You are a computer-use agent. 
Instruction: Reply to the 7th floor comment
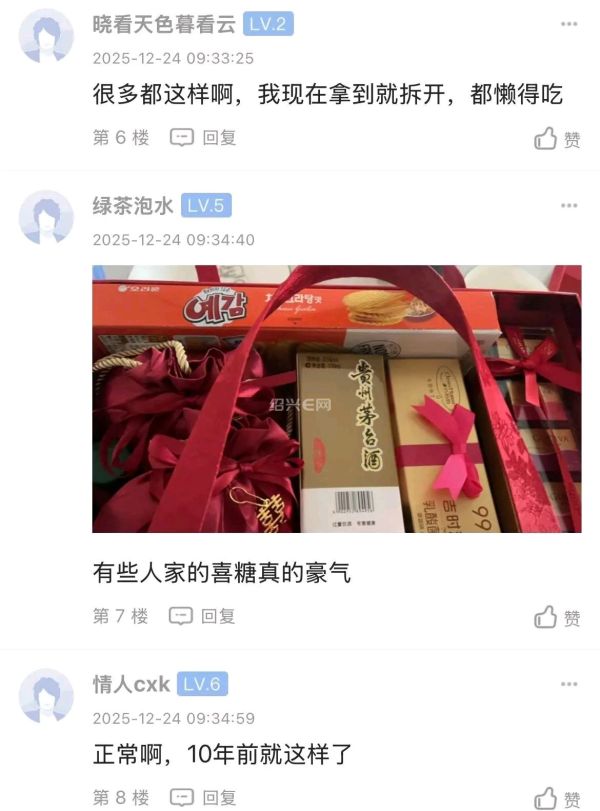tap(203, 616)
